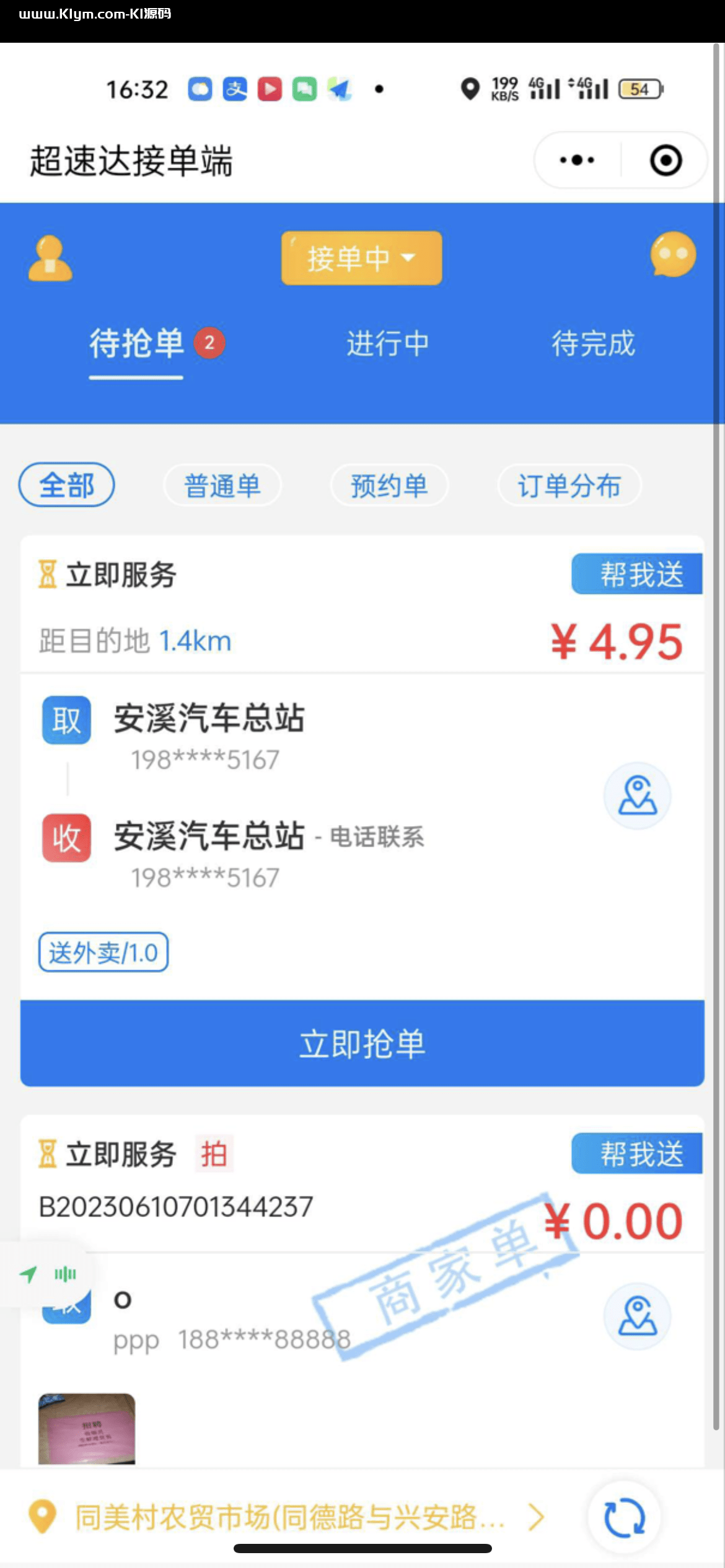Open the mini program overflow menu

pos(577,160)
